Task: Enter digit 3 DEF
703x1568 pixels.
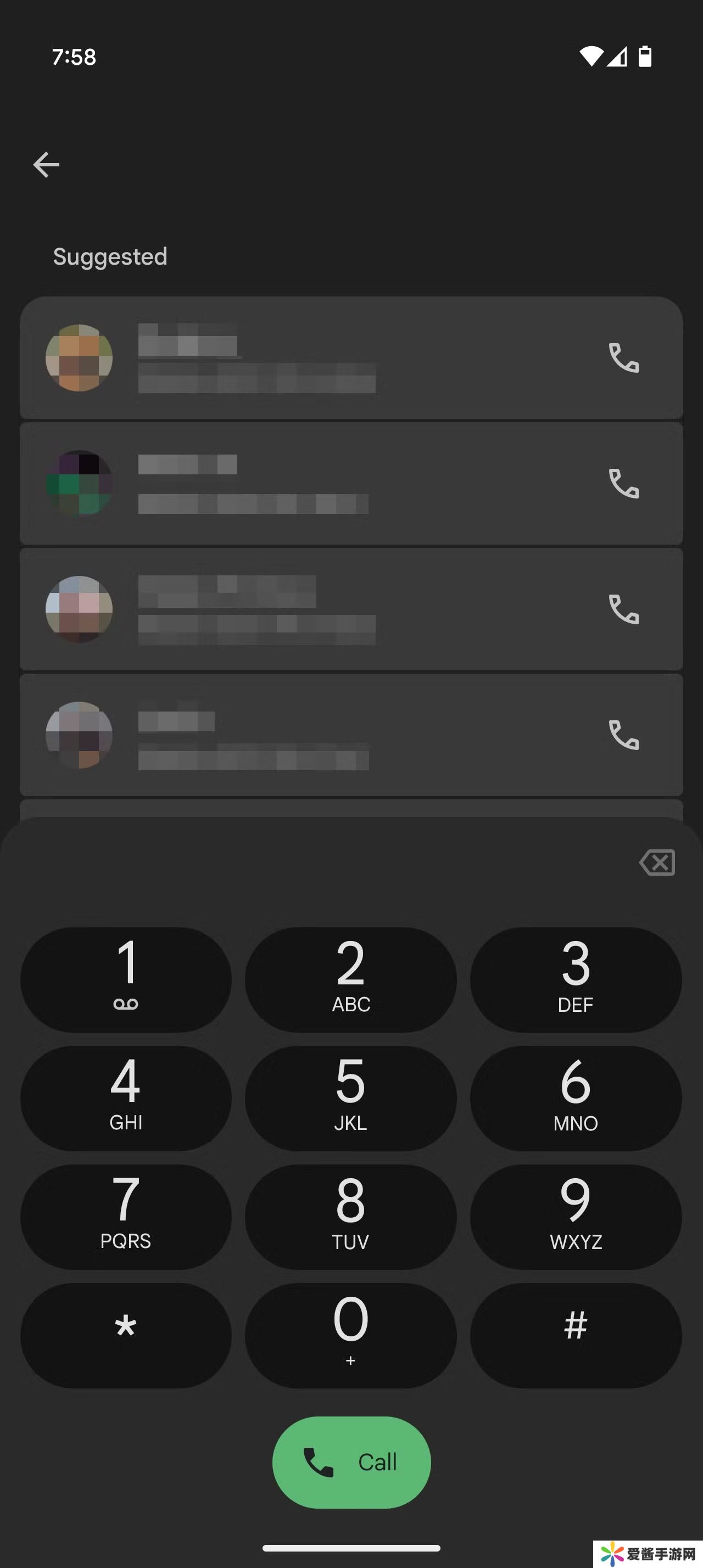Action: pyautogui.click(x=575, y=979)
